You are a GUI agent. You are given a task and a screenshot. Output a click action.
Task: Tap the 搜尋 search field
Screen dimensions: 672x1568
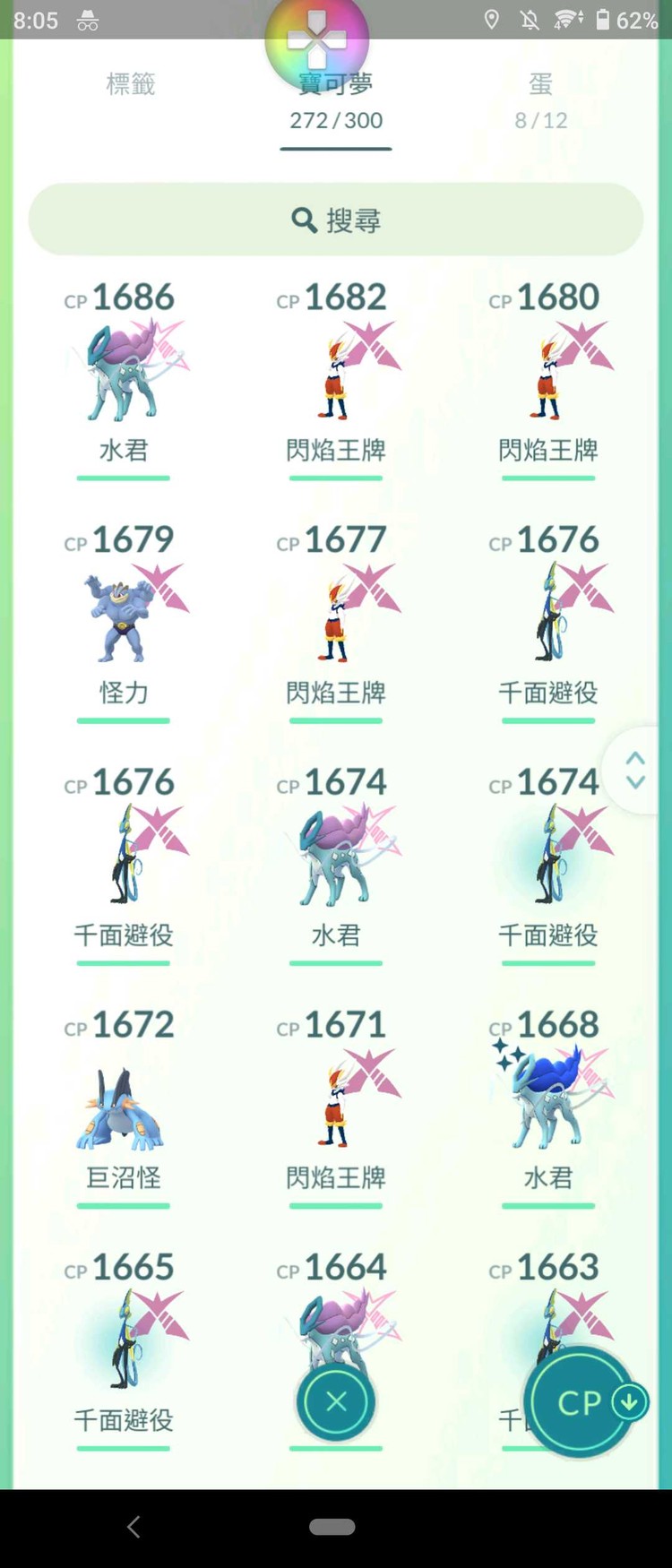336,220
